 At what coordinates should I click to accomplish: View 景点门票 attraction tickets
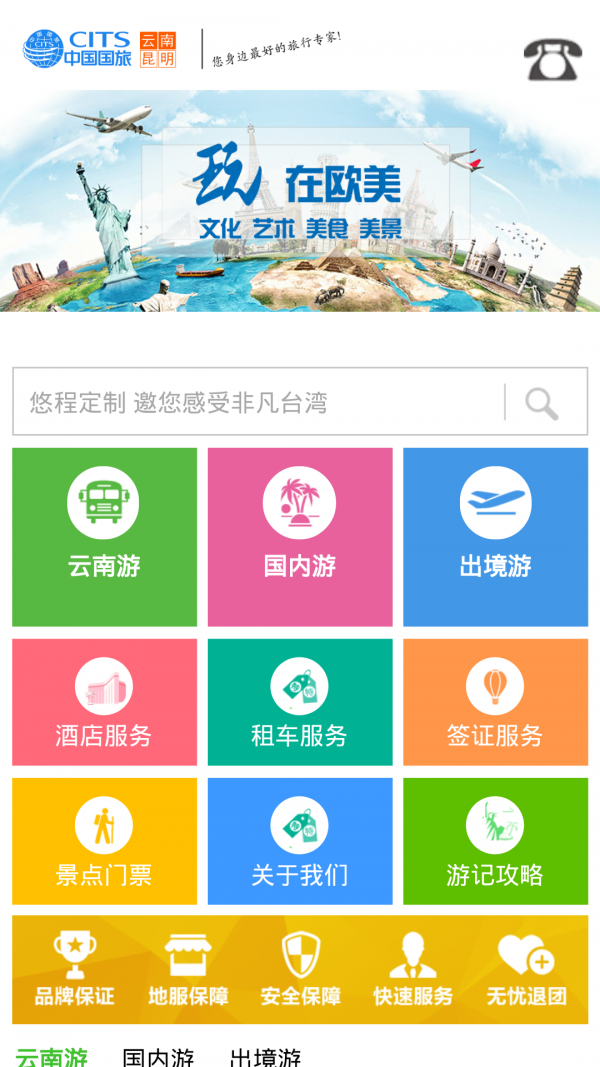(x=104, y=841)
